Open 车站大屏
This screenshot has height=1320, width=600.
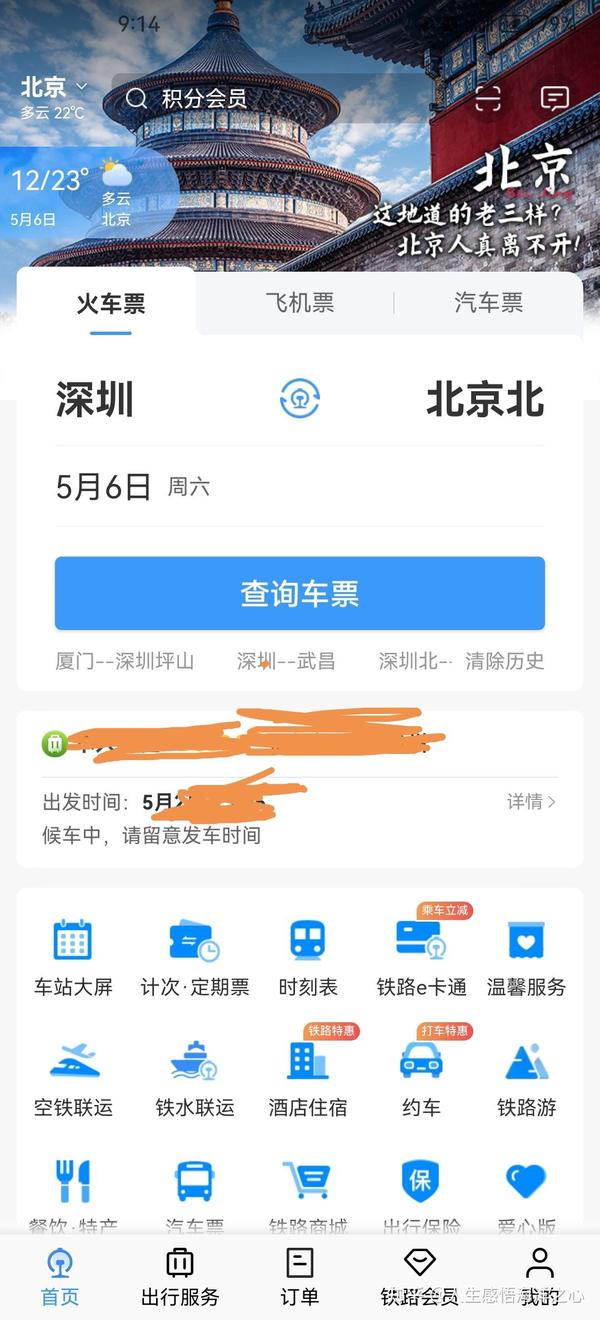73,958
